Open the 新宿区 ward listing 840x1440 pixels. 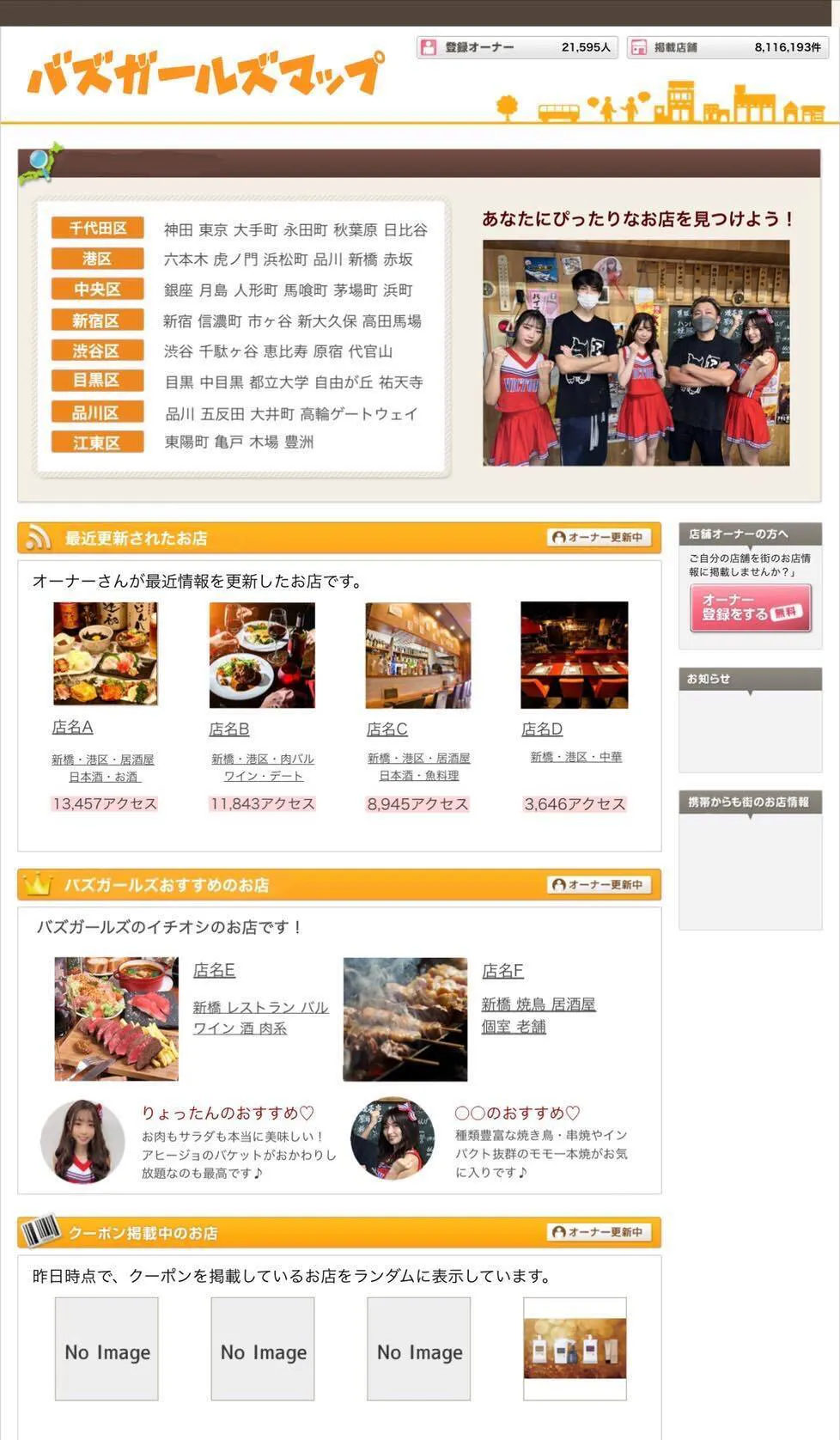(97, 320)
